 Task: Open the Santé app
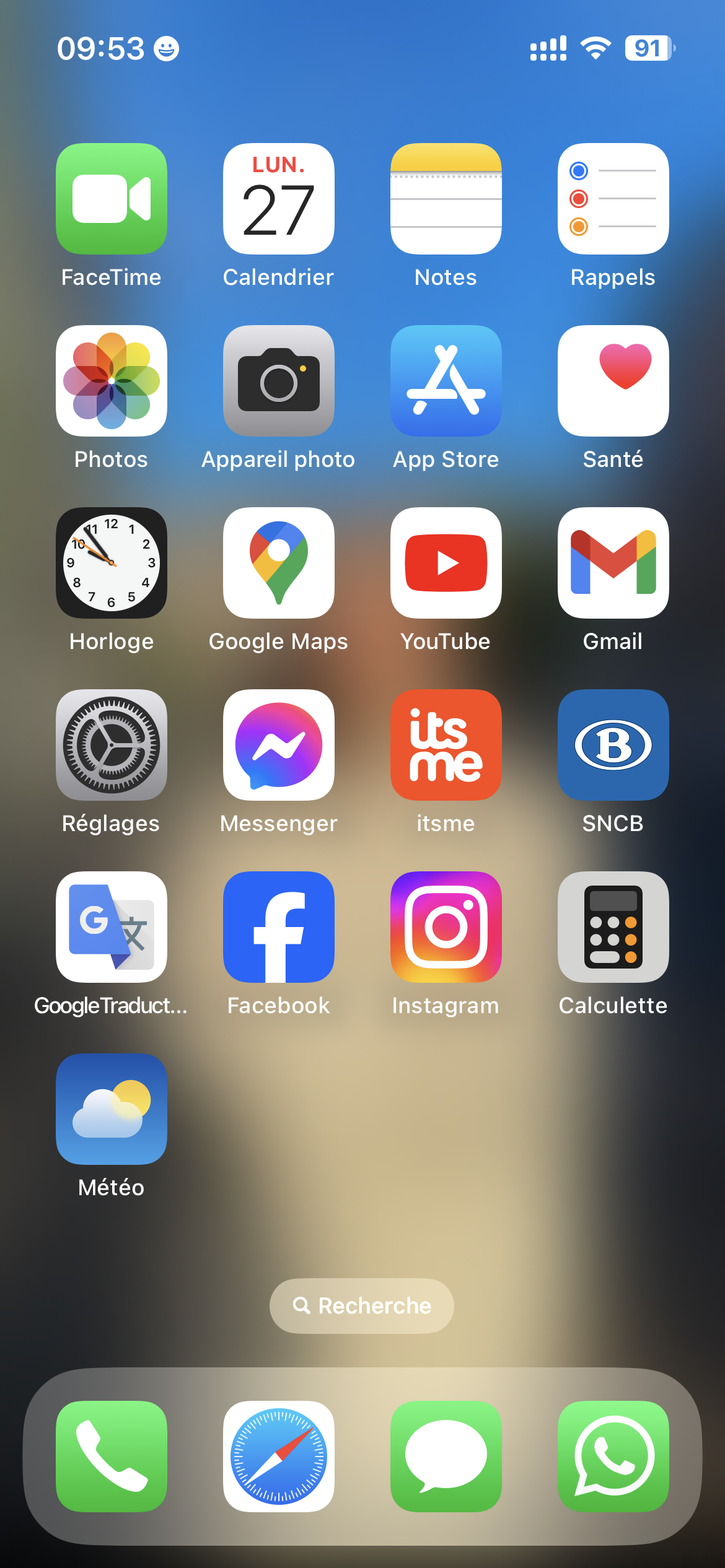pos(613,381)
